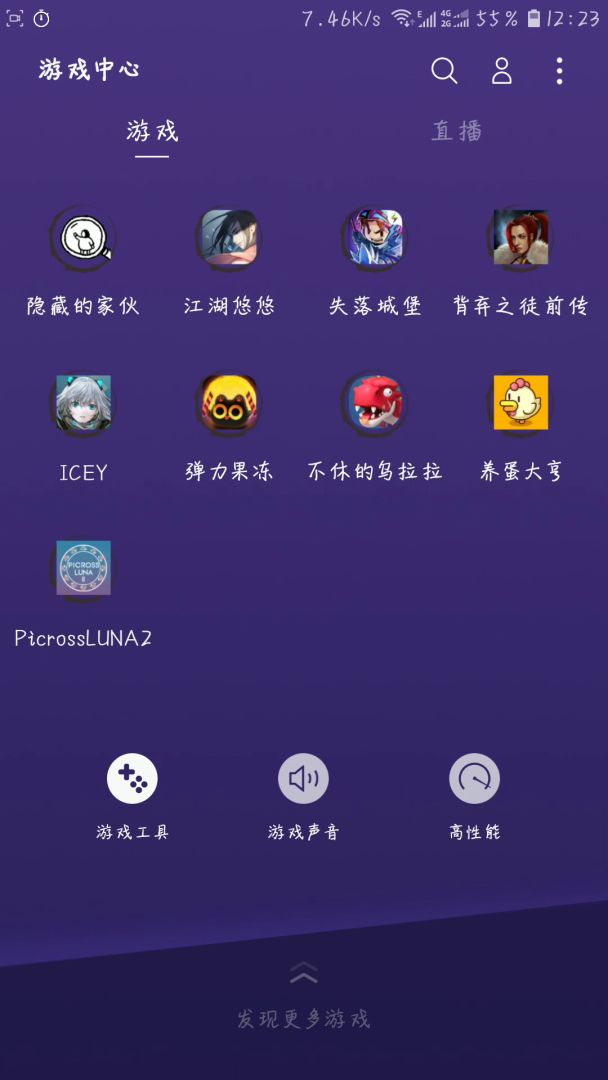Launch the game 江湖悠悠
Image resolution: width=608 pixels, height=1080 pixels.
[229, 238]
